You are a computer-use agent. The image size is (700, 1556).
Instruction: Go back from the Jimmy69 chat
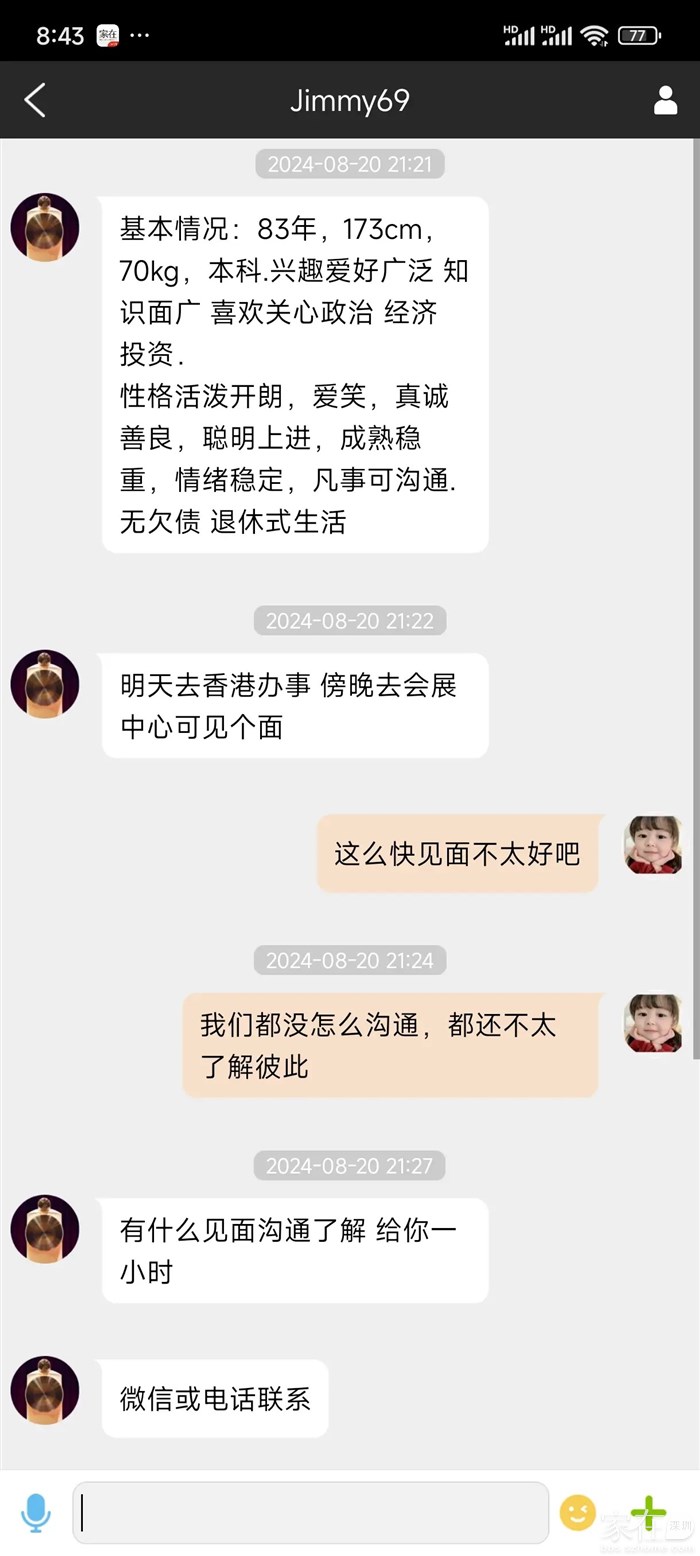tap(35, 100)
